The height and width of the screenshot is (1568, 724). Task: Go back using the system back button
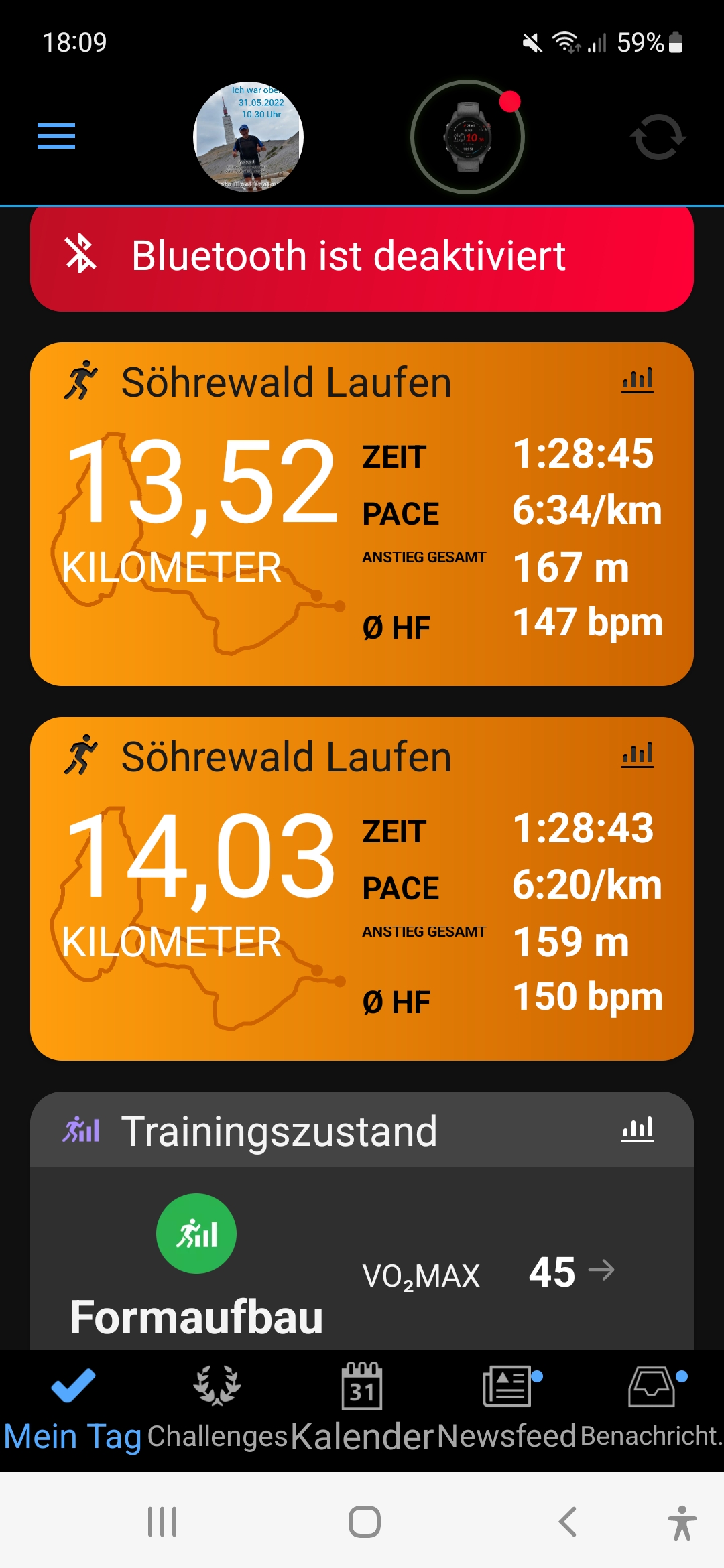(567, 1522)
